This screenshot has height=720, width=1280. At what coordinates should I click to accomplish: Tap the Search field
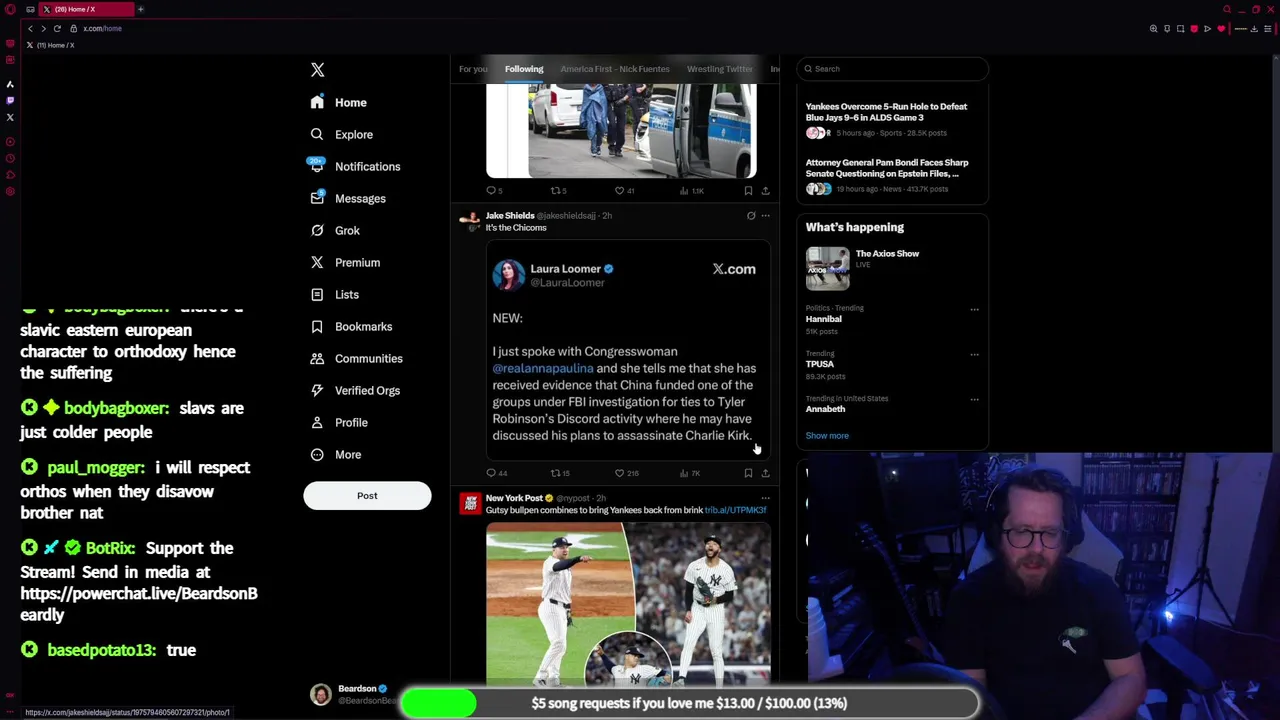click(x=893, y=69)
